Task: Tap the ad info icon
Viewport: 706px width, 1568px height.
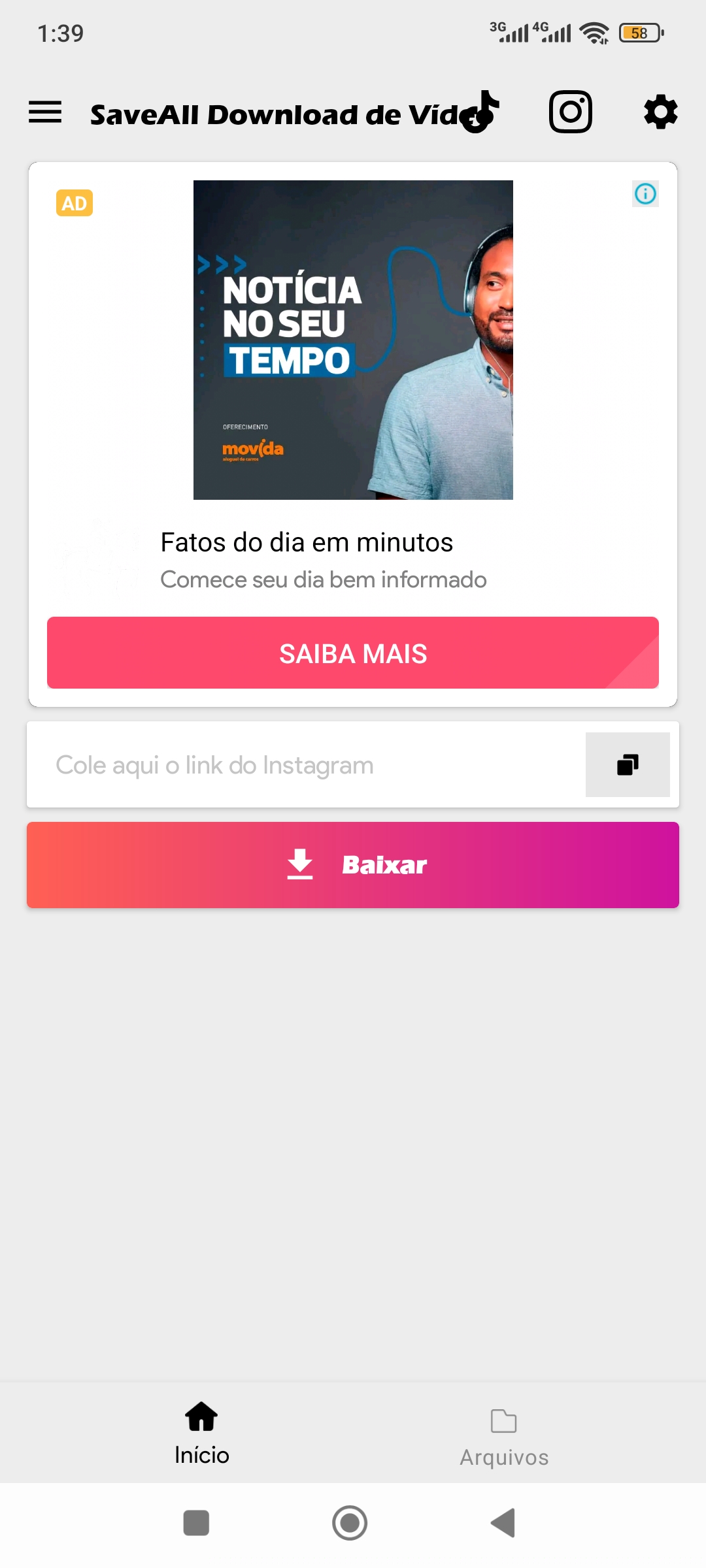Action: tap(645, 193)
